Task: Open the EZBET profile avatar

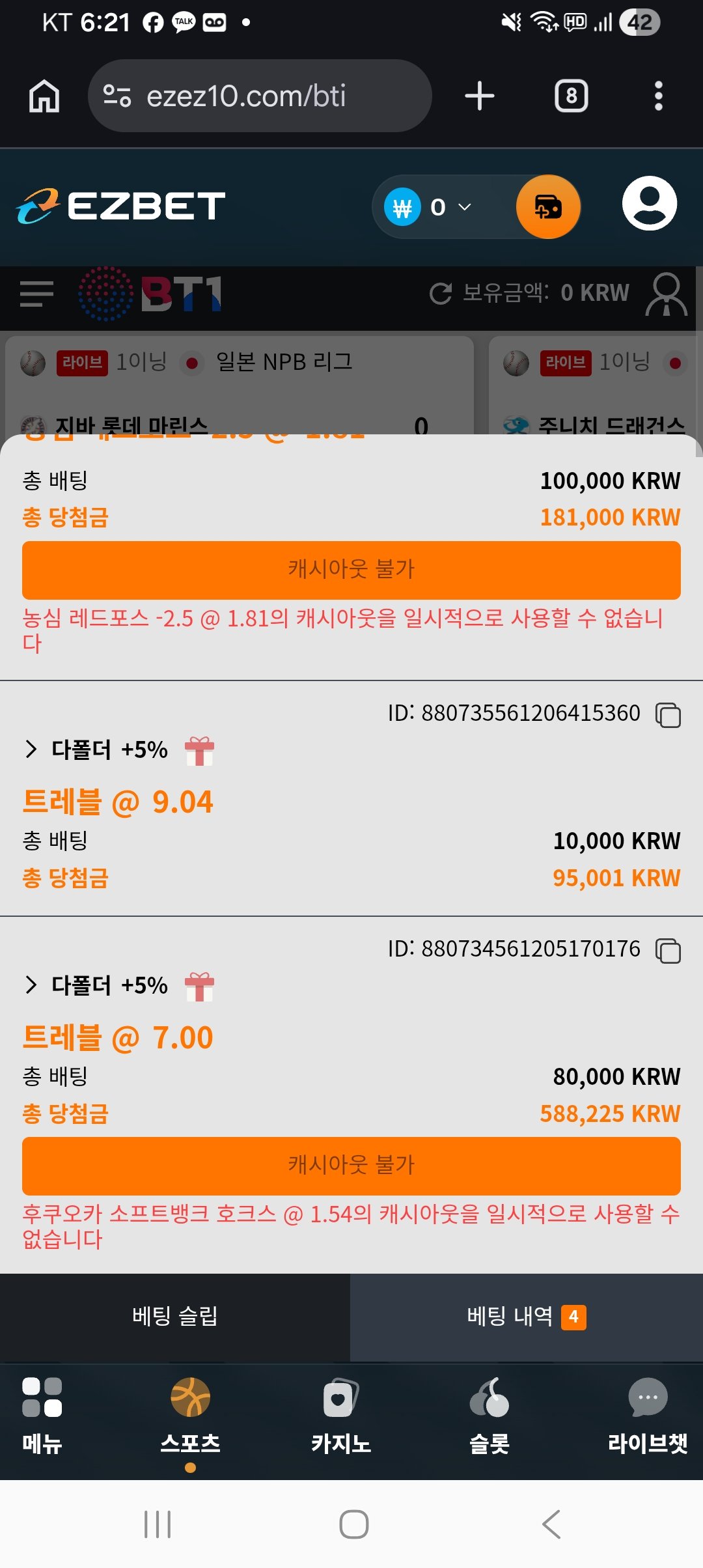Action: [x=650, y=203]
